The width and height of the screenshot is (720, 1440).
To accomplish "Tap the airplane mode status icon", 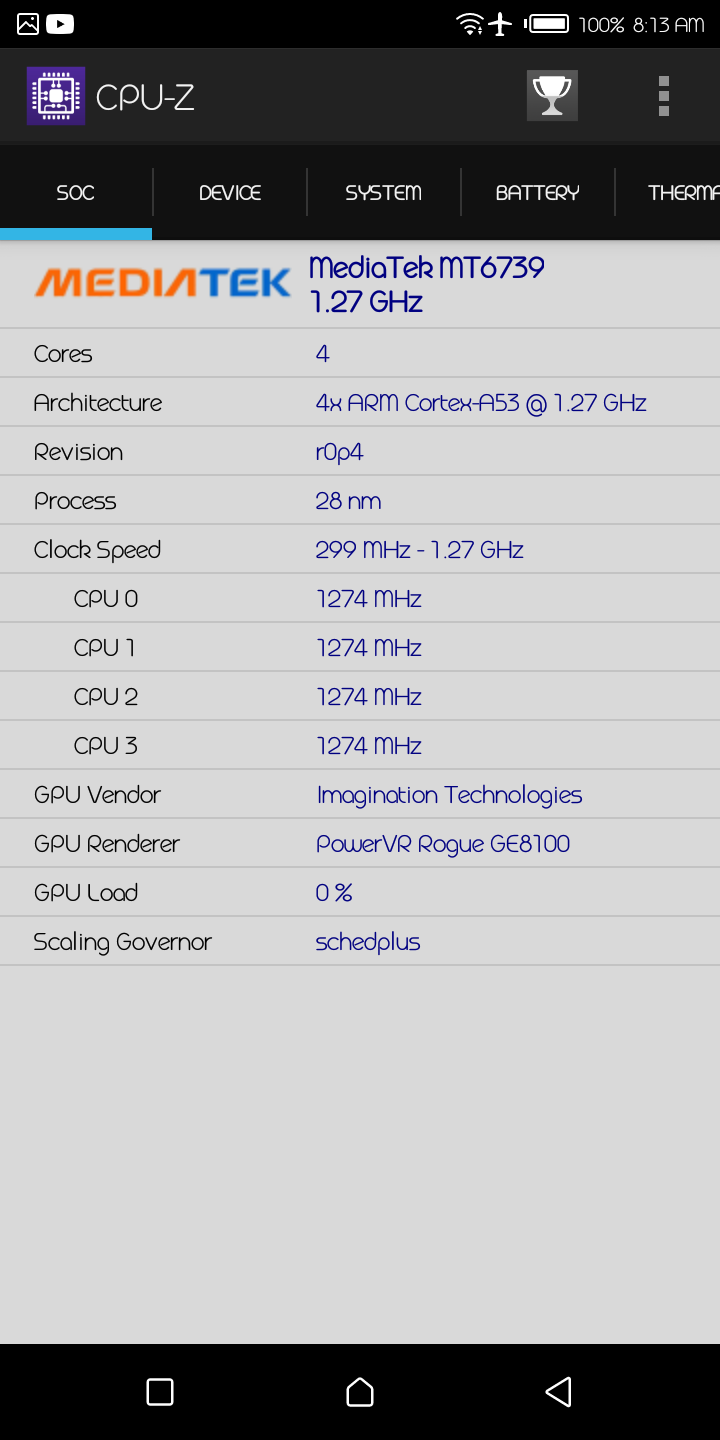I will click(x=499, y=22).
